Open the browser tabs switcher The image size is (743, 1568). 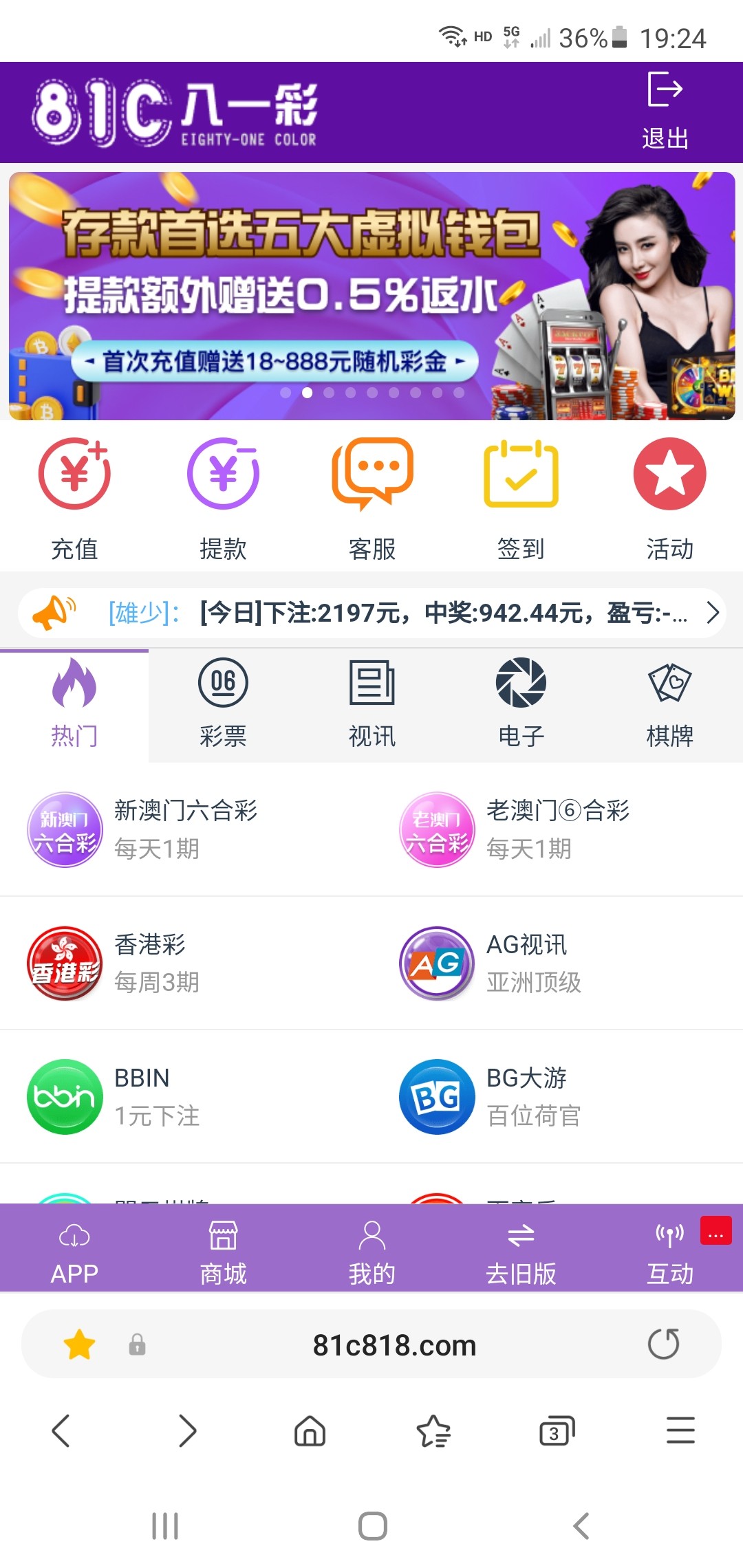[556, 1432]
